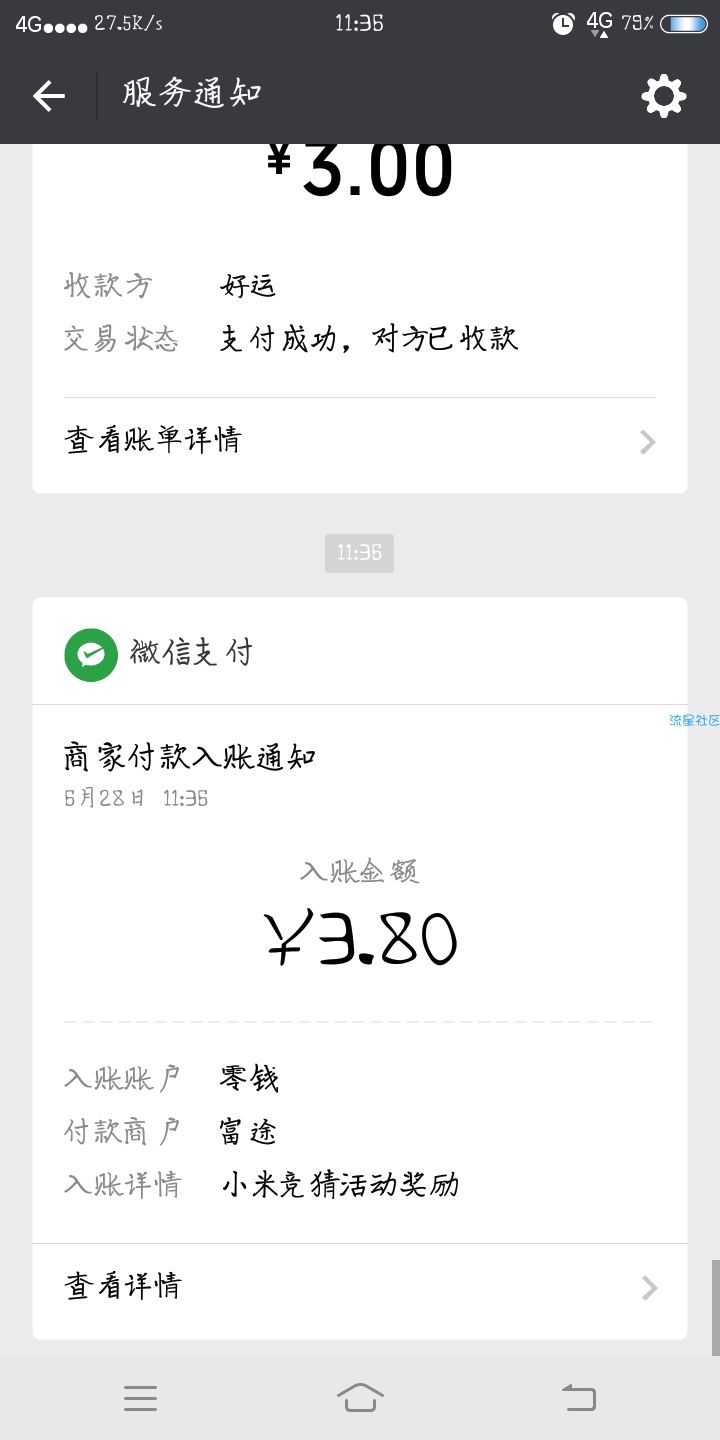Image resolution: width=720 pixels, height=1440 pixels.
Task: Open the settings gear icon
Action: [x=664, y=96]
